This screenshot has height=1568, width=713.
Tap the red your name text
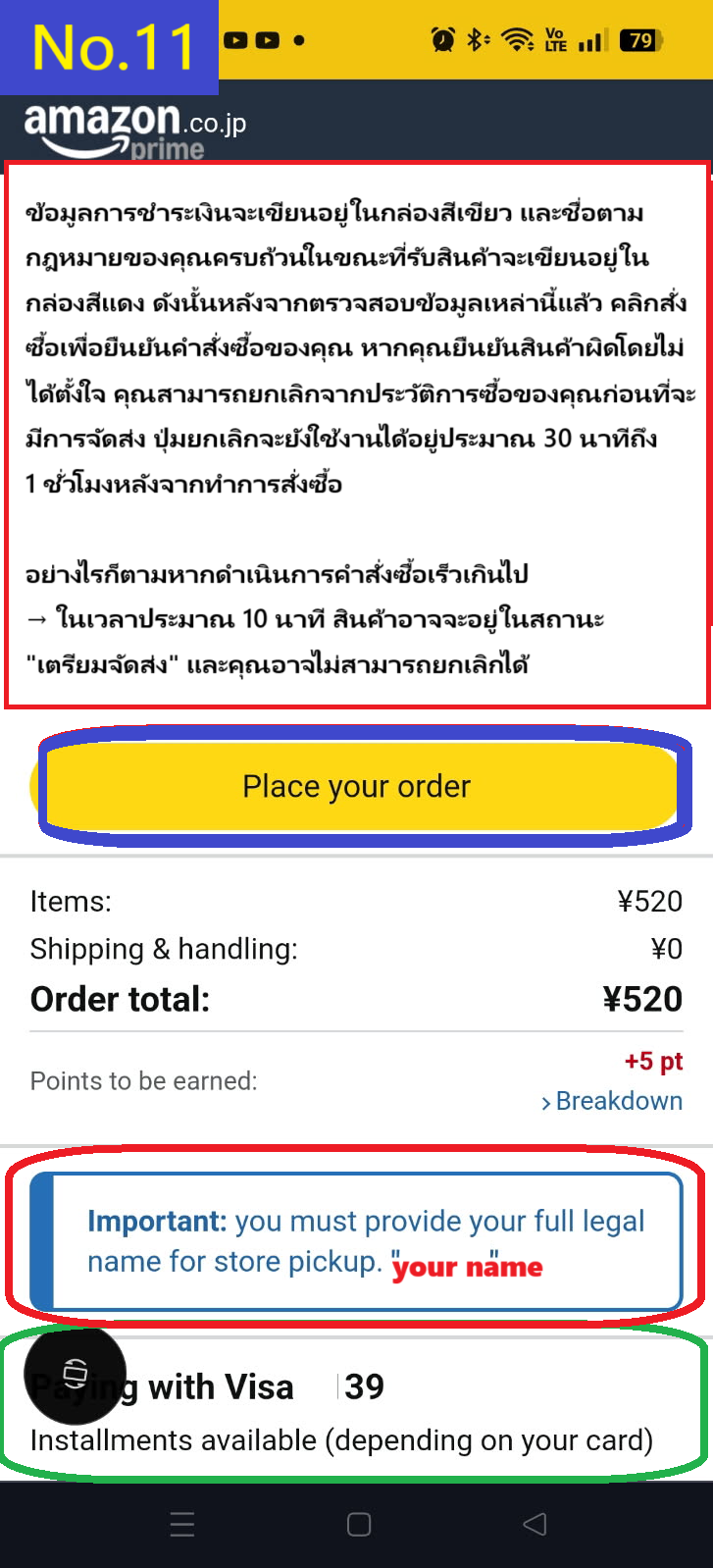click(x=468, y=1267)
